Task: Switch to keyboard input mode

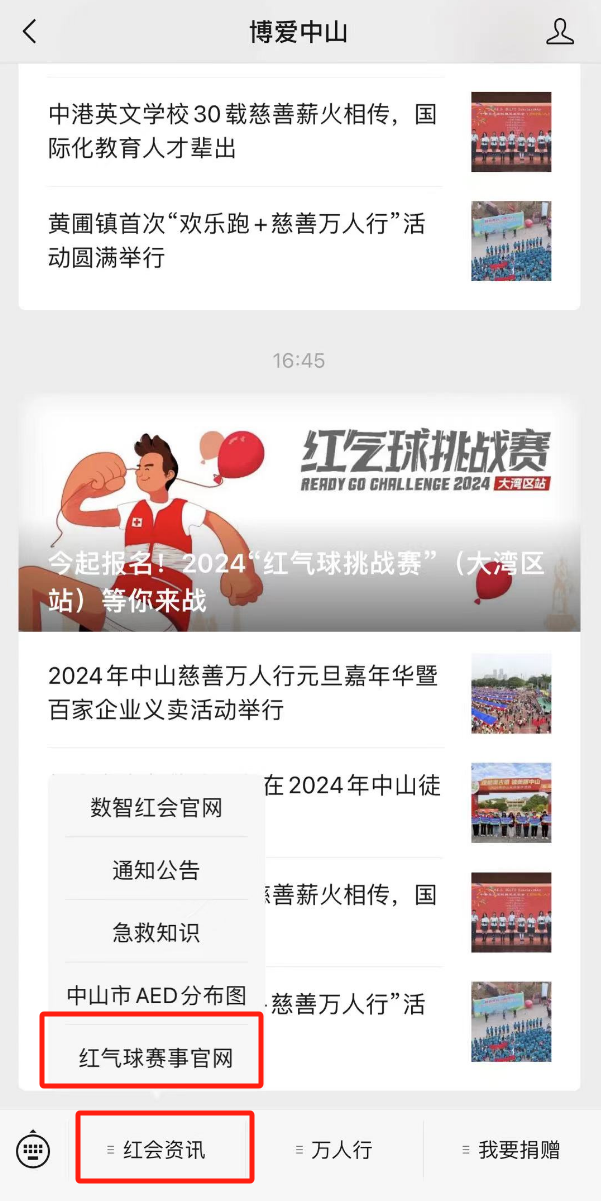Action: tap(33, 1150)
